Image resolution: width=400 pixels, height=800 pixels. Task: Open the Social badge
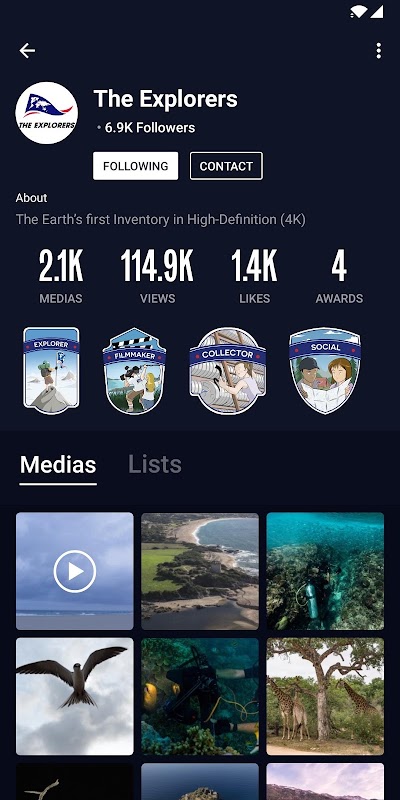click(325, 370)
